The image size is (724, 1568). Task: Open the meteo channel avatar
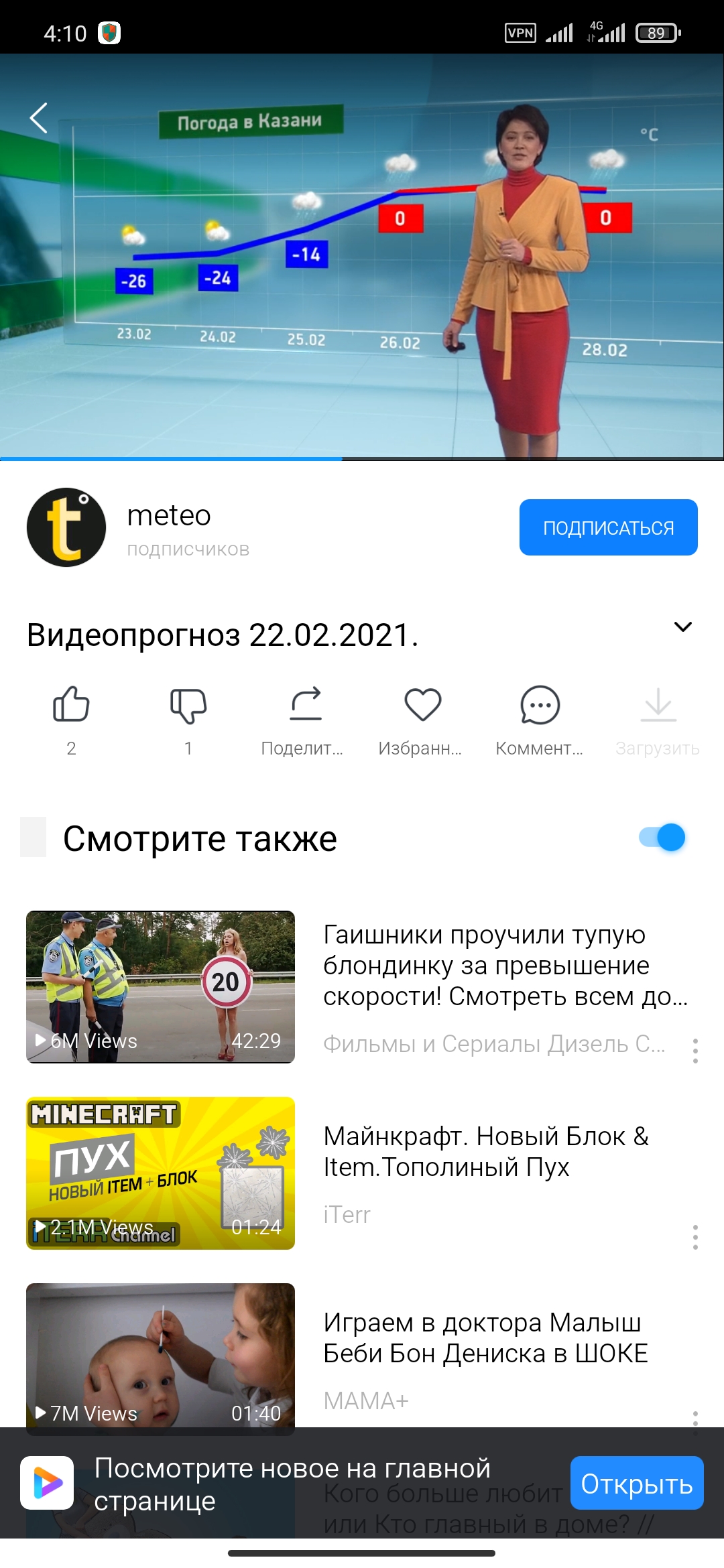[x=66, y=527]
